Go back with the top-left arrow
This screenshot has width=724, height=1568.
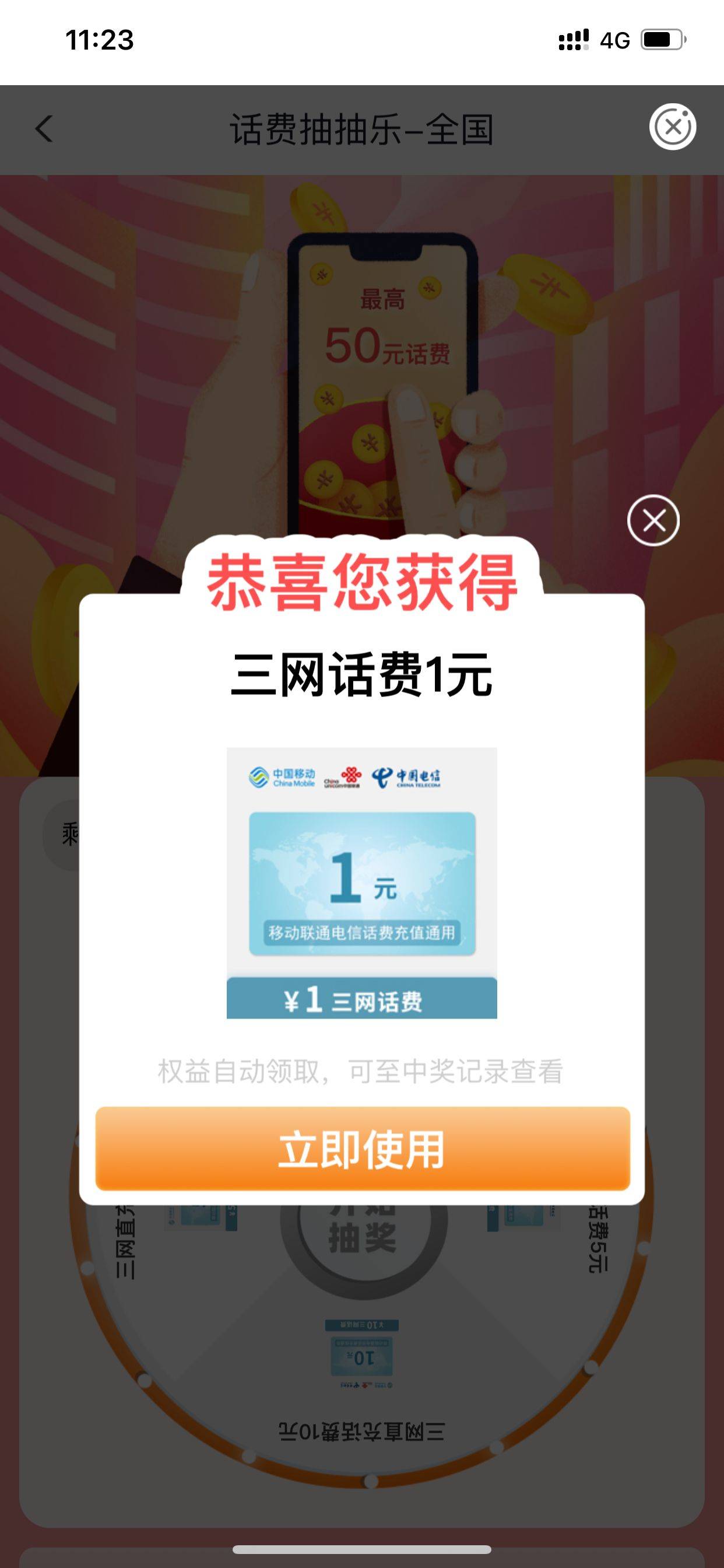(x=44, y=129)
